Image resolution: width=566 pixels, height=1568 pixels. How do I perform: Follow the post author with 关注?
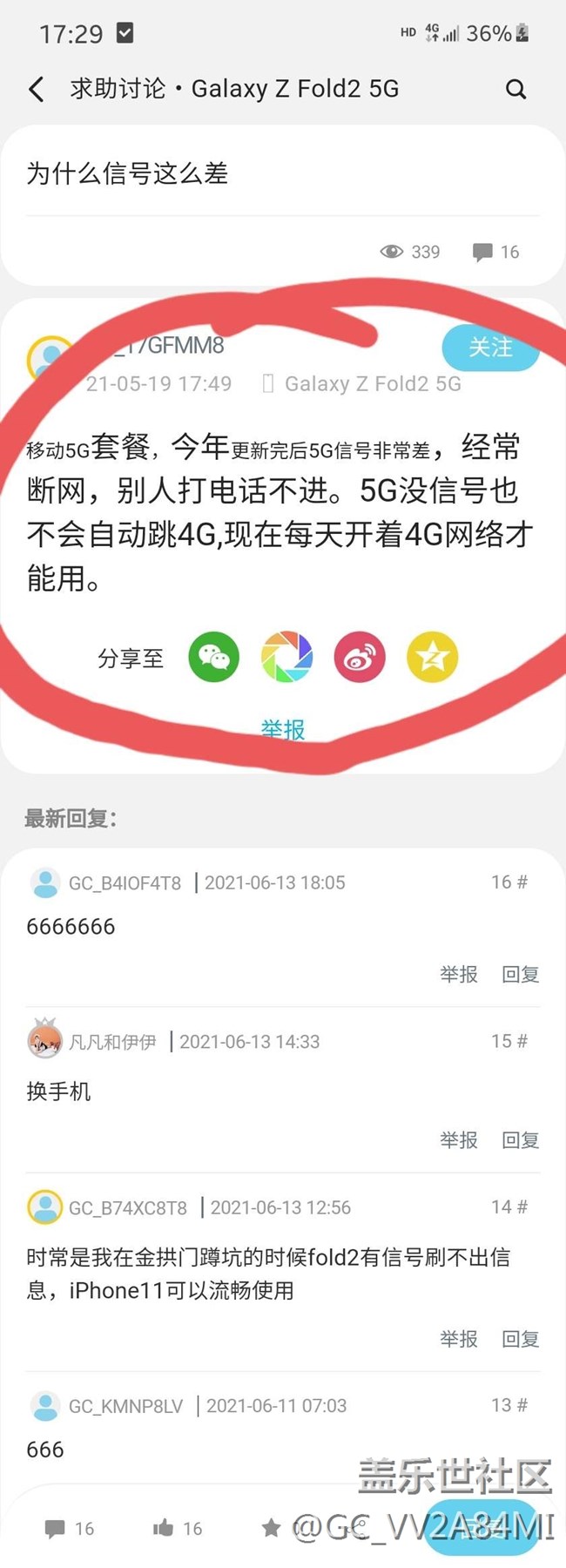point(490,348)
